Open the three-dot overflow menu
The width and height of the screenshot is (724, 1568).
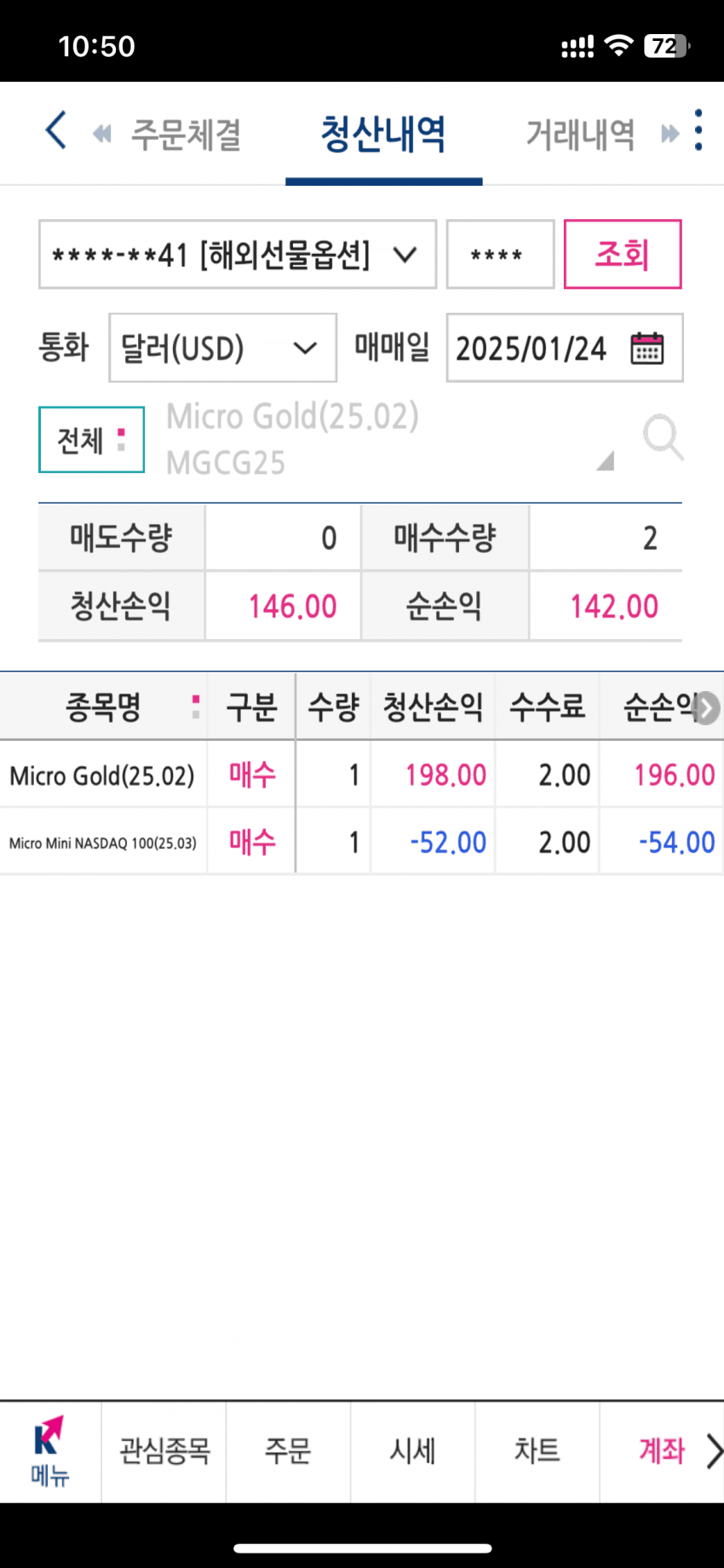698,130
